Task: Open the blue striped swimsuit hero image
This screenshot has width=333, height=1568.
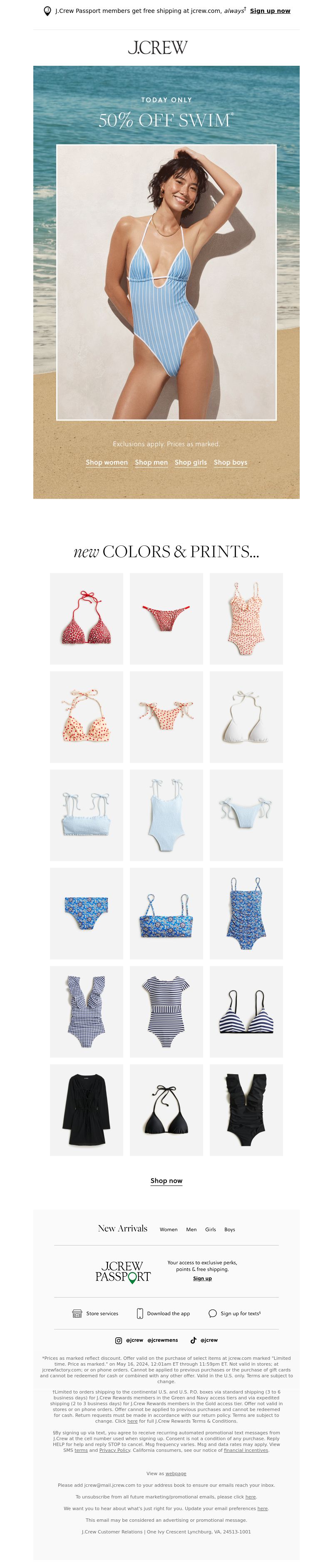Action: [x=166, y=282]
